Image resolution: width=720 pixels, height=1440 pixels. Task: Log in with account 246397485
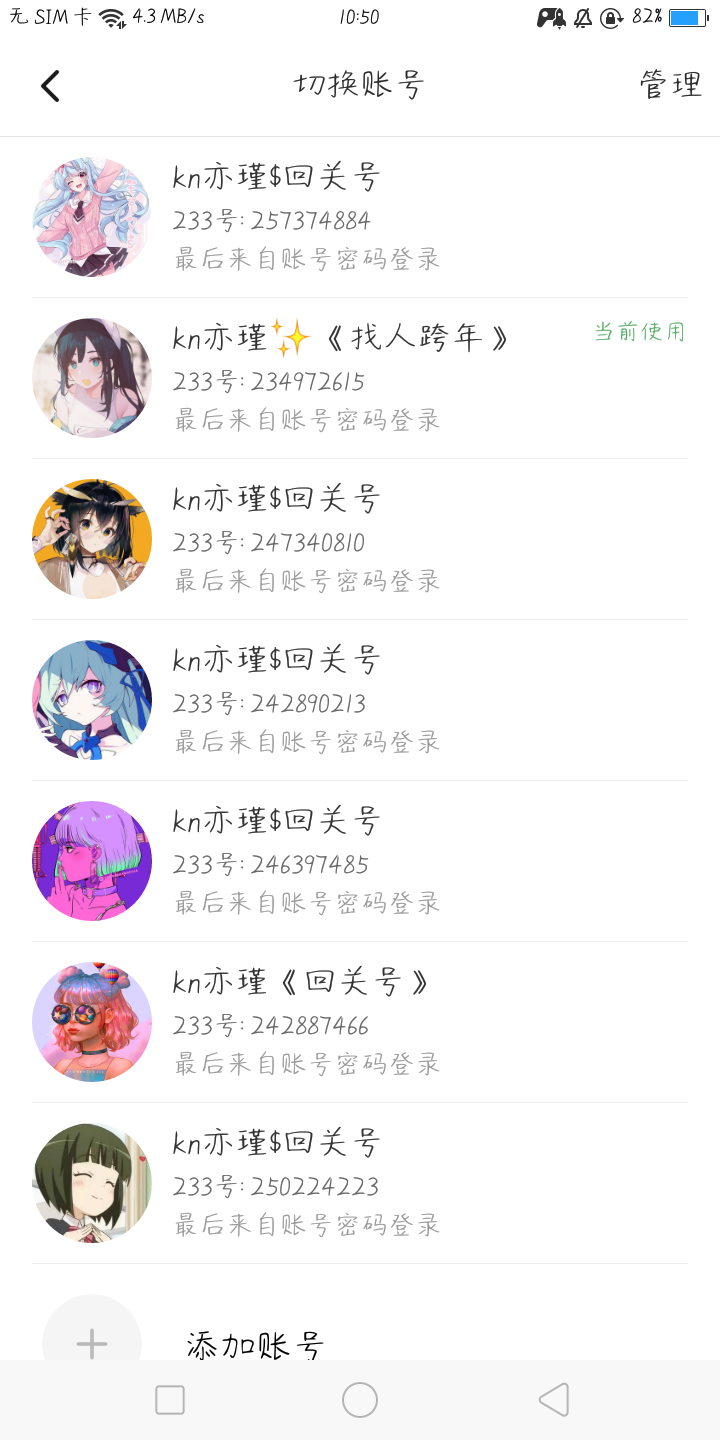360,862
